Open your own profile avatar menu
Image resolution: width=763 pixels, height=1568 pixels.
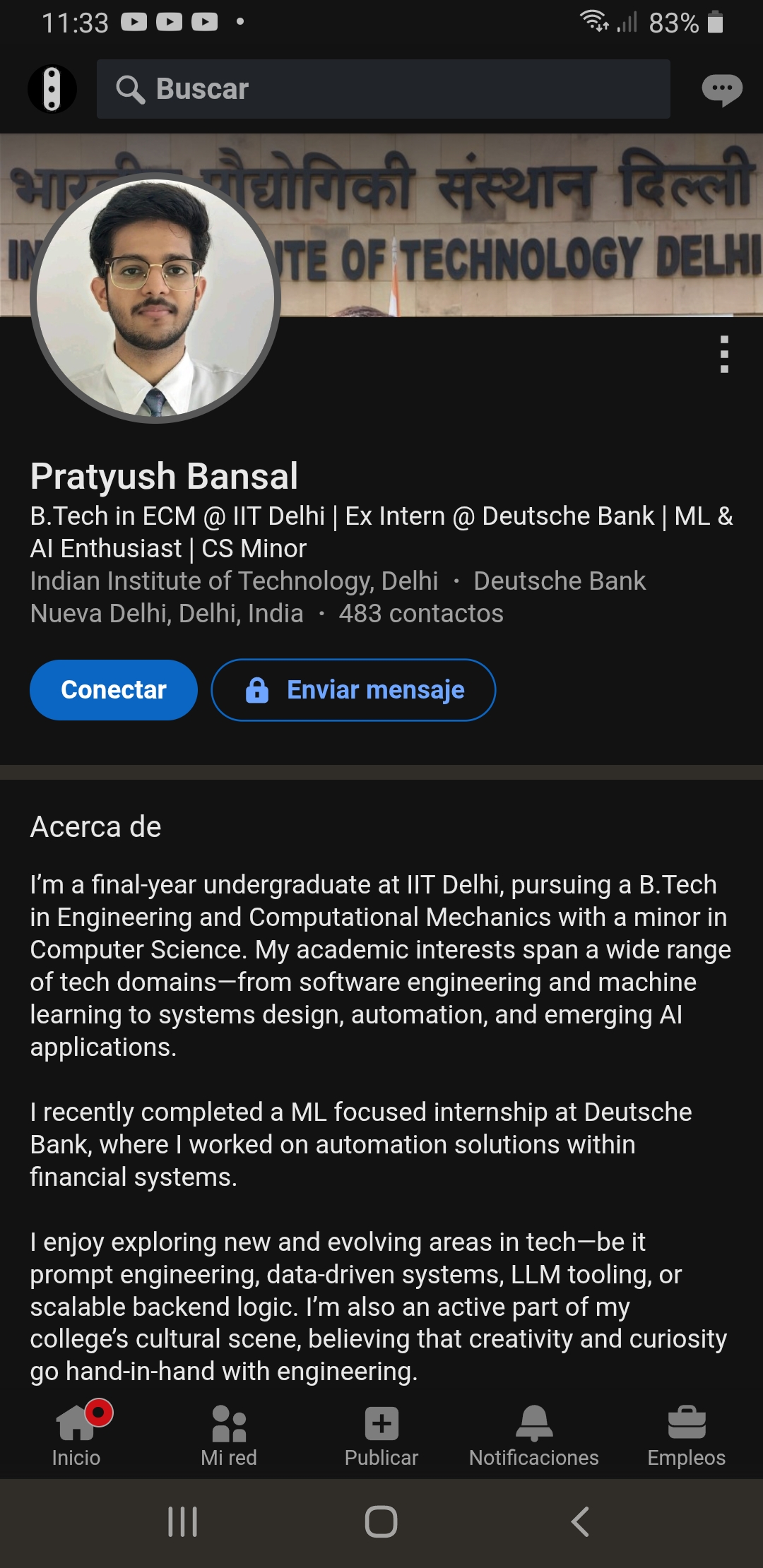click(52, 89)
